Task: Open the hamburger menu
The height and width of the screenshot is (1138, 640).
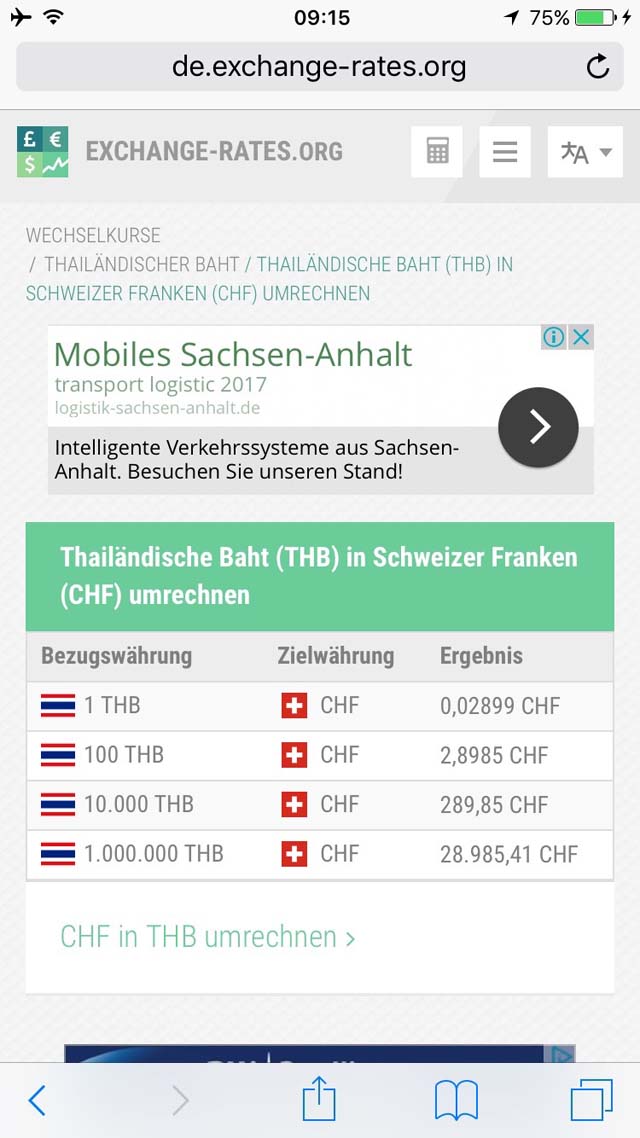Action: click(505, 152)
